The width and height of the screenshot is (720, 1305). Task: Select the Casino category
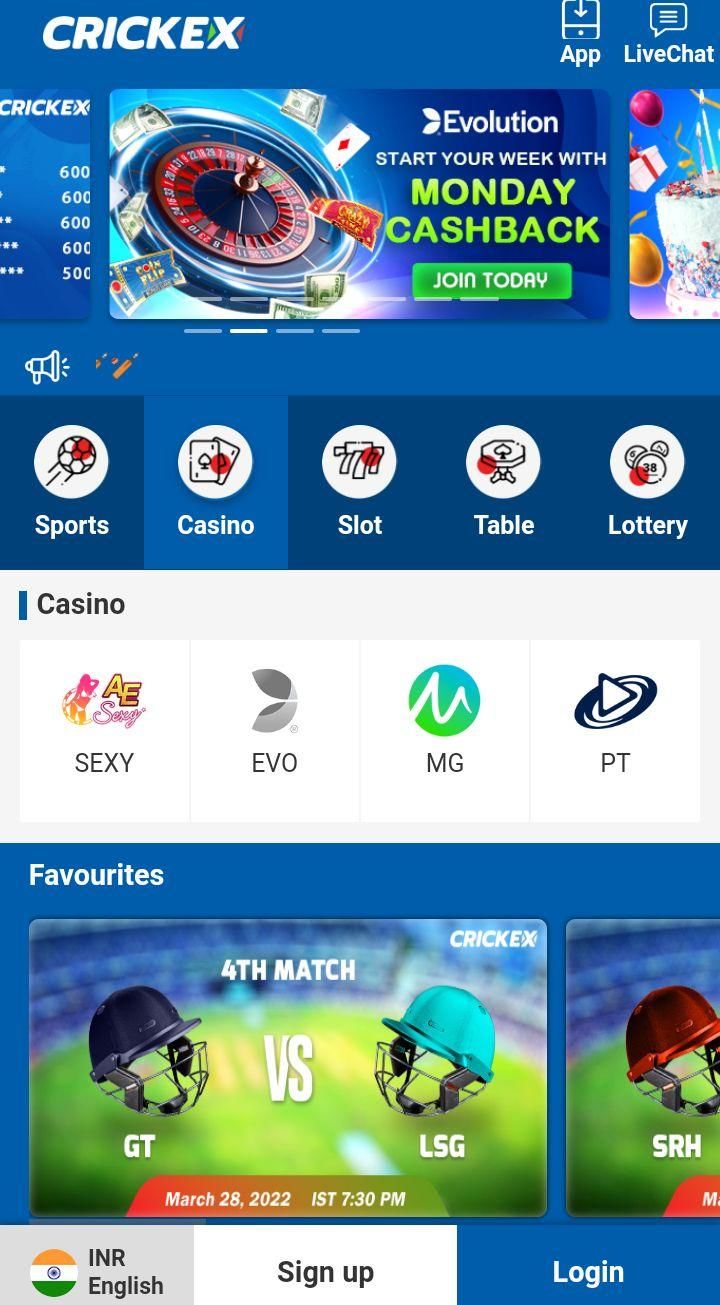216,483
